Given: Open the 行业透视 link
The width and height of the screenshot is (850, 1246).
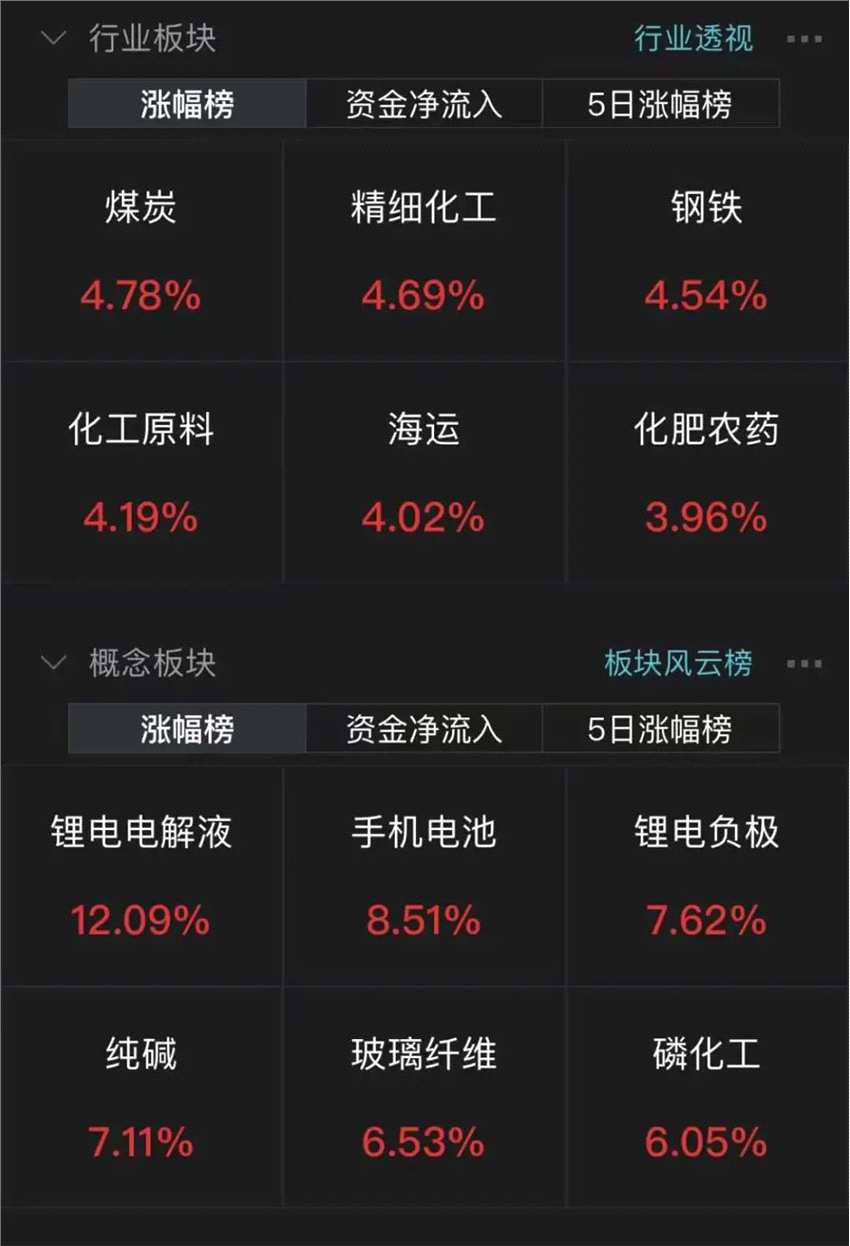Looking at the screenshot, I should click(x=693, y=39).
